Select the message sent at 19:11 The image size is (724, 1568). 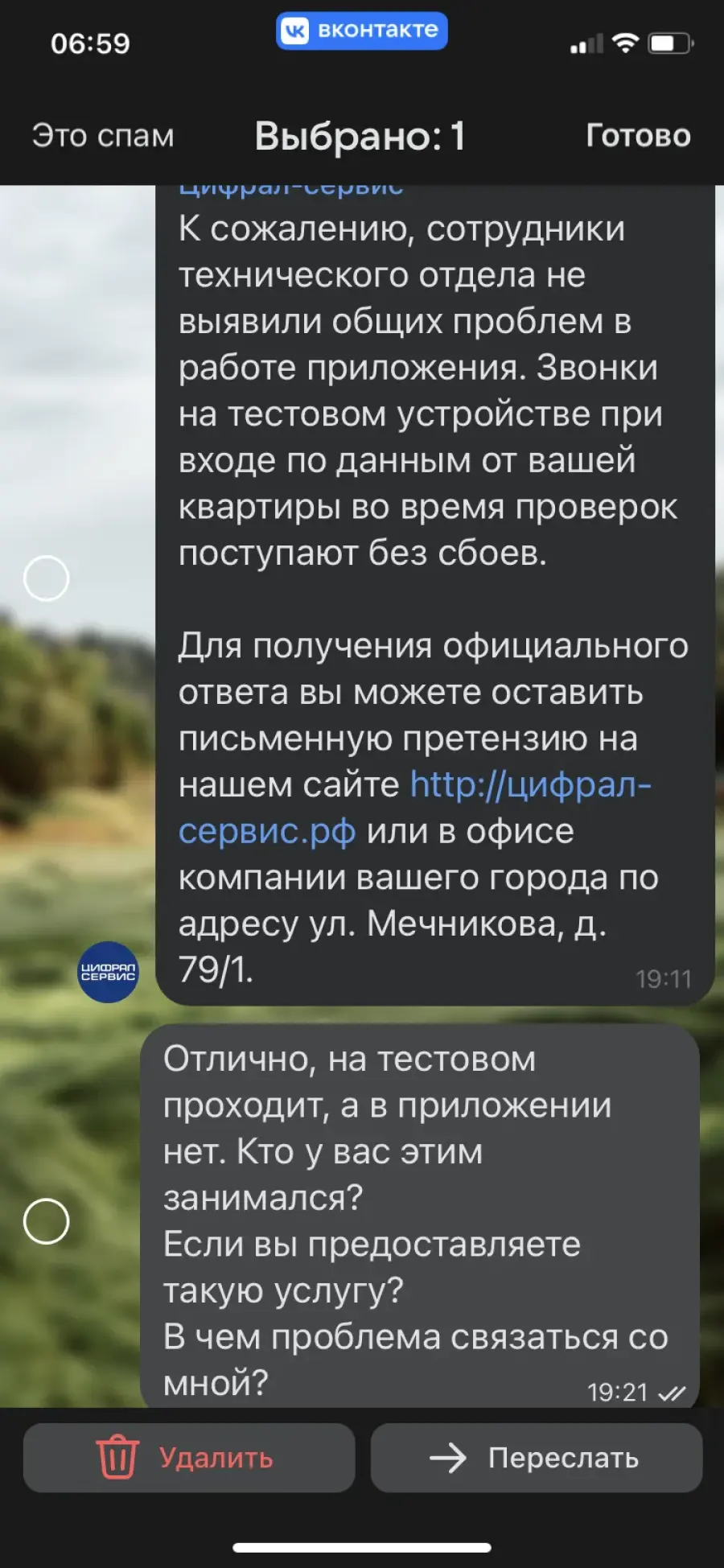[x=47, y=578]
